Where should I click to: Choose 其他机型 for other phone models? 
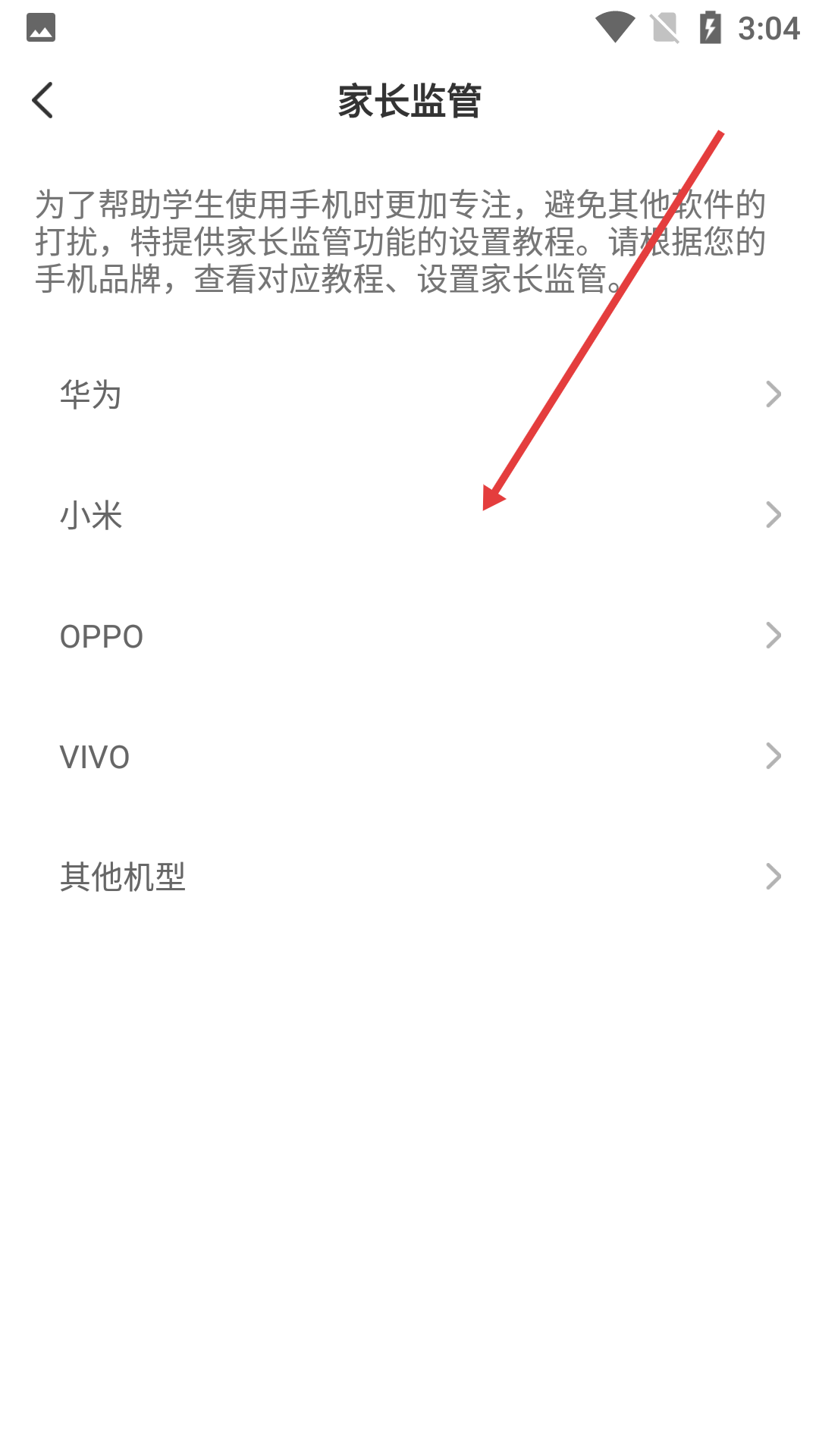[x=409, y=877]
